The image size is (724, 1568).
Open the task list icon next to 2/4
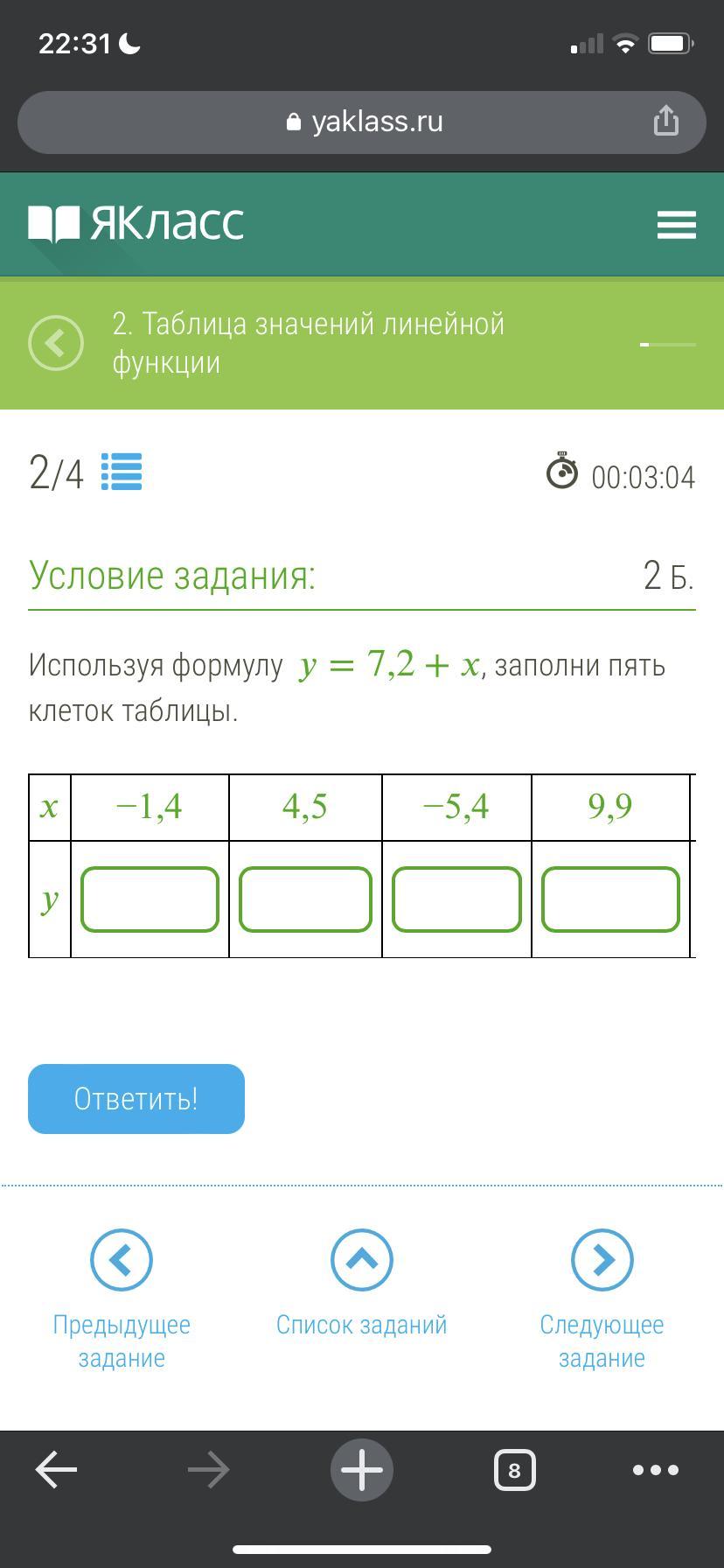(x=122, y=472)
